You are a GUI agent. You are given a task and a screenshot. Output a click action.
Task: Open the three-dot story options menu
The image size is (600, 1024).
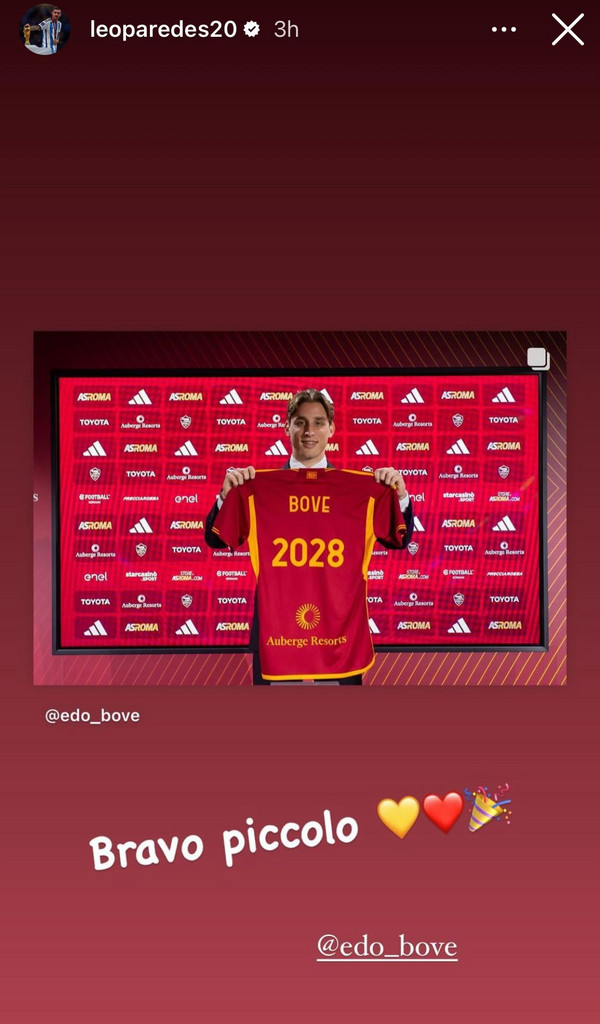point(504,30)
